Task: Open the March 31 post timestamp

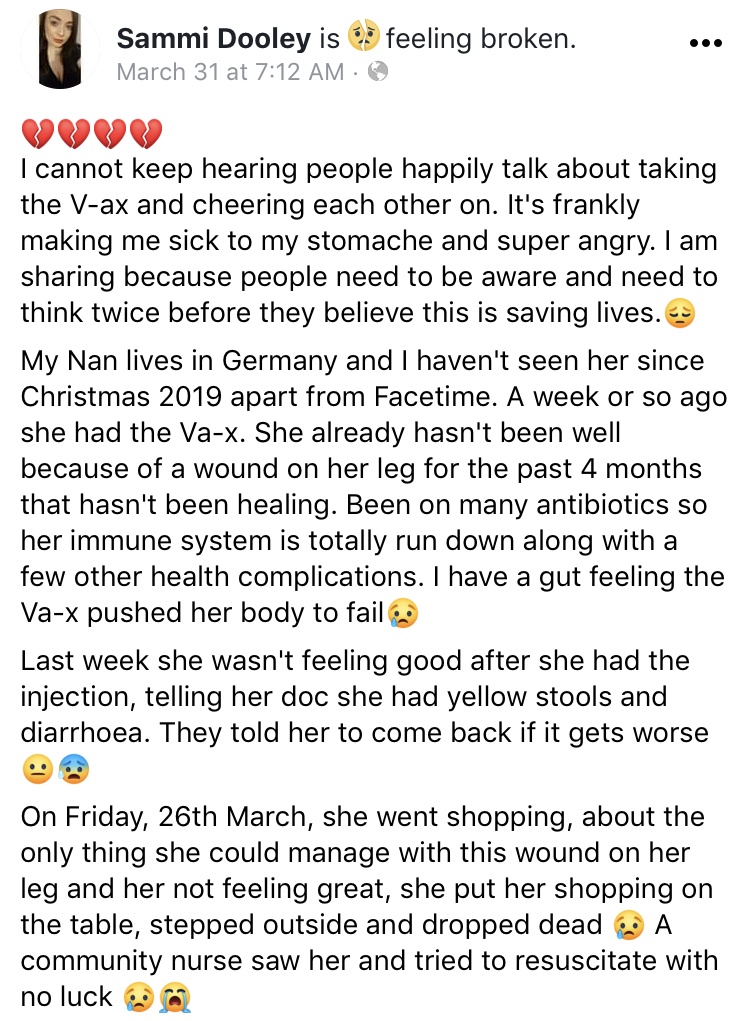Action: [x=230, y=72]
